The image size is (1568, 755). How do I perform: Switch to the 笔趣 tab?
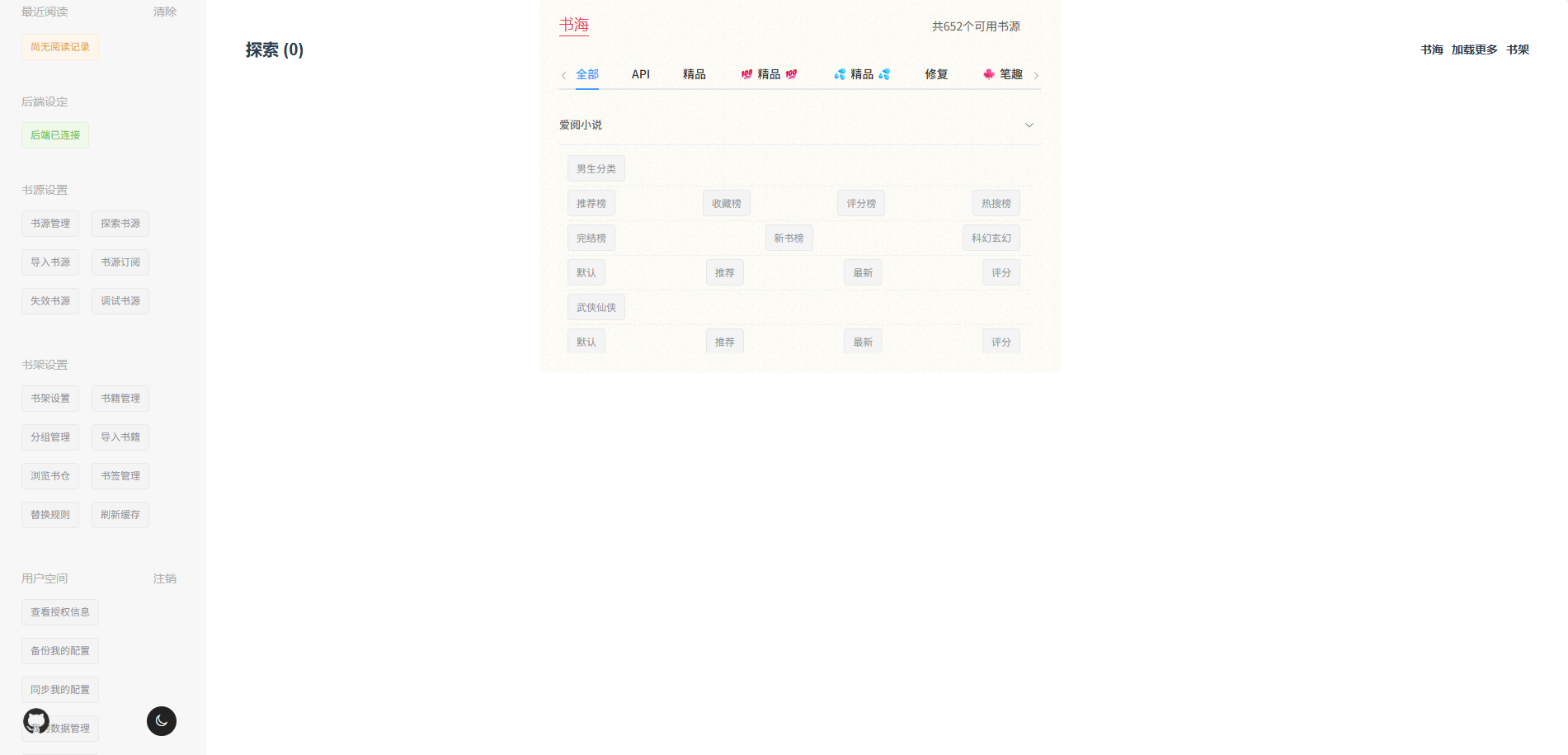point(1003,74)
